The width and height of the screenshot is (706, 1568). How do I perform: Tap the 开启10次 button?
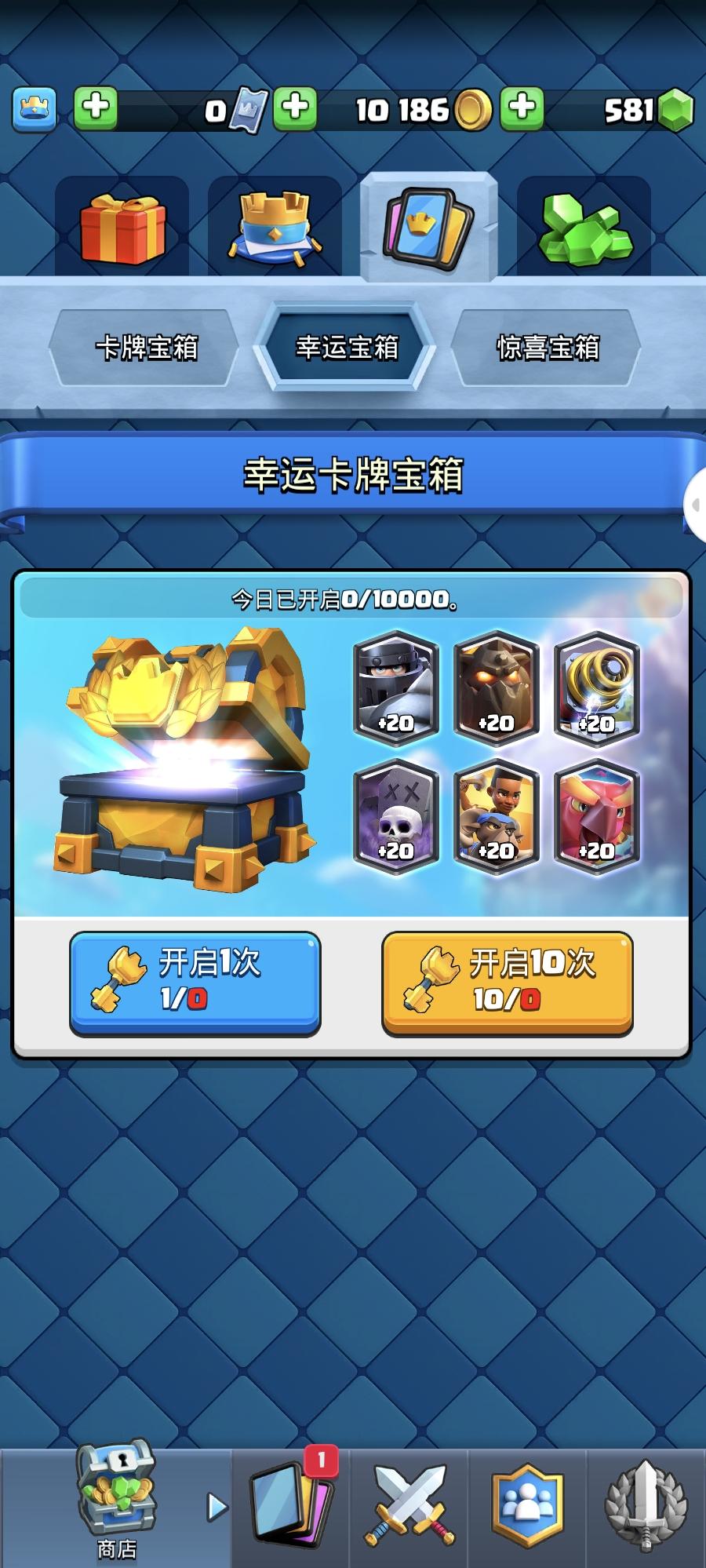[507, 983]
